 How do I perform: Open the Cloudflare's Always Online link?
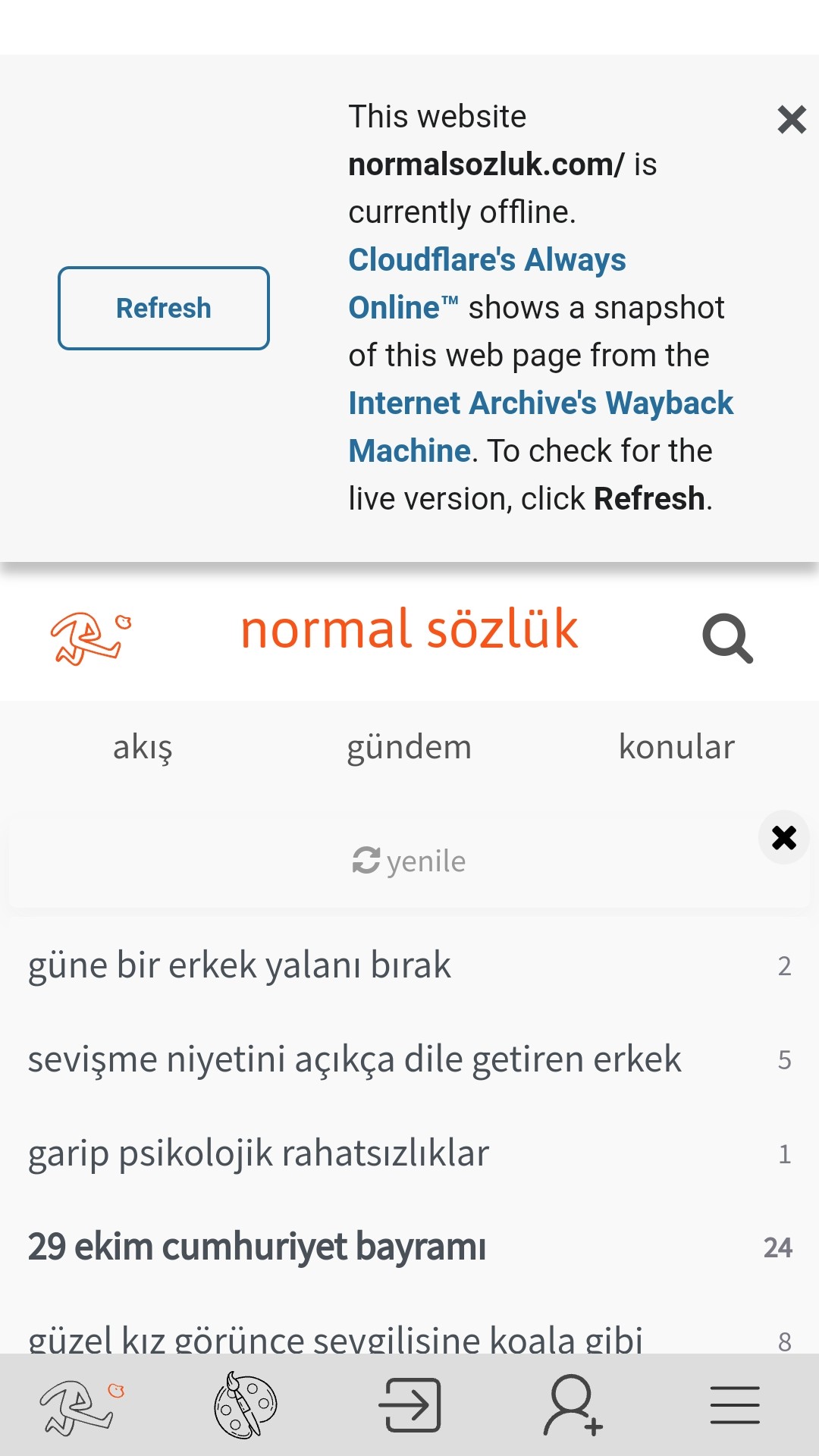coord(487,261)
